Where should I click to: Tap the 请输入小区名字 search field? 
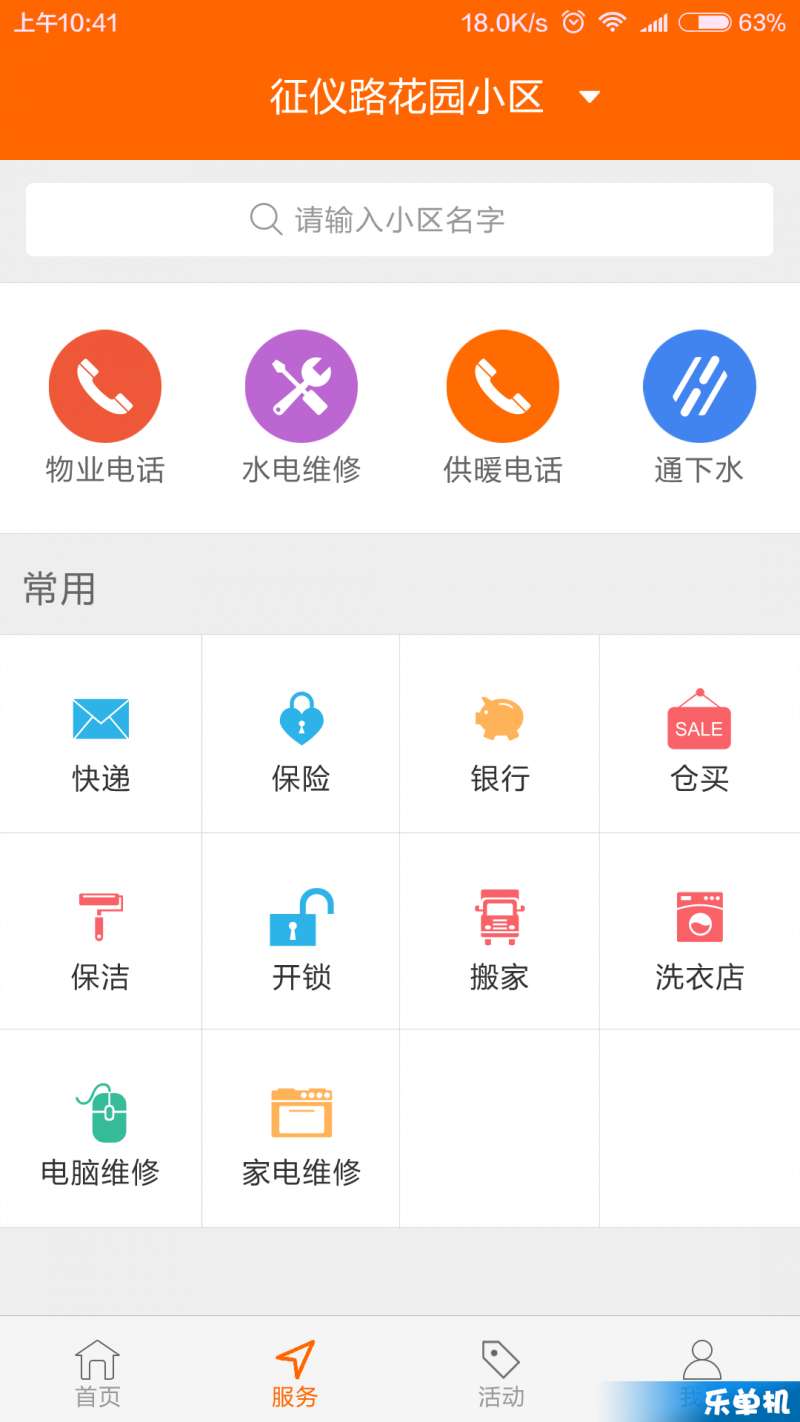click(399, 219)
